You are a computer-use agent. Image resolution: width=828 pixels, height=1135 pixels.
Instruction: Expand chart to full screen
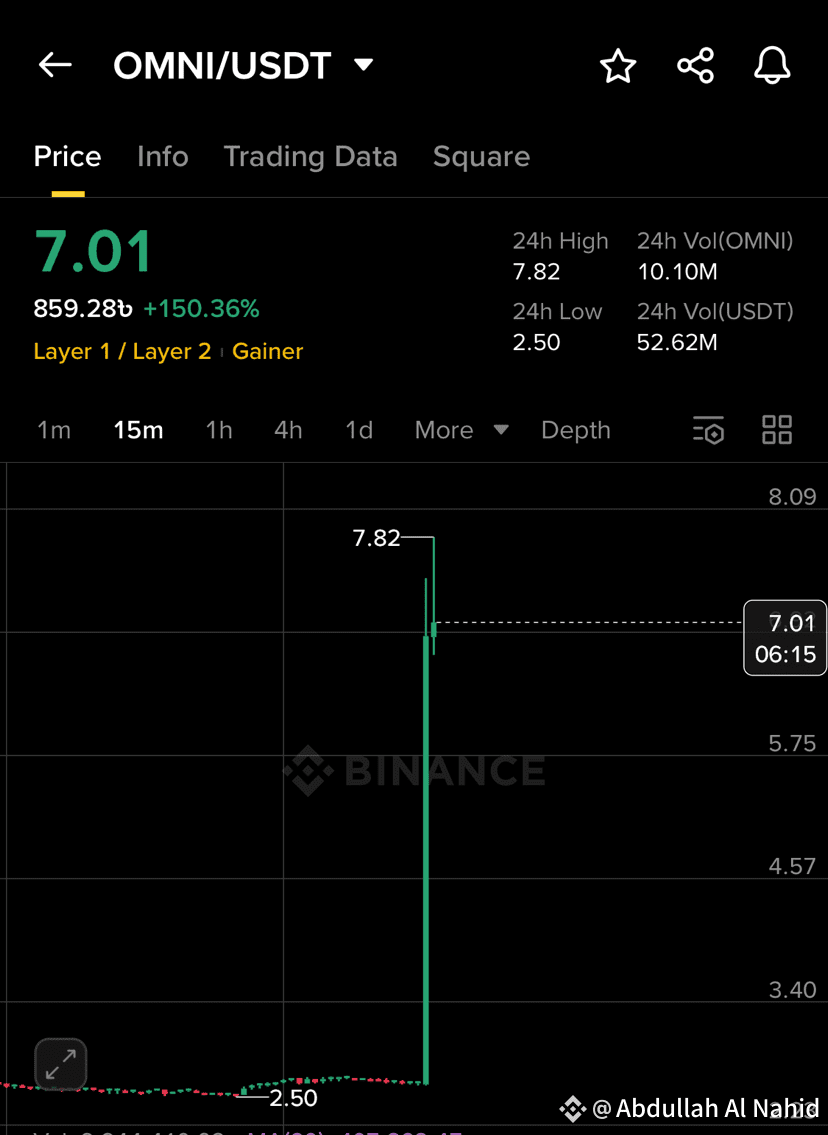61,1065
